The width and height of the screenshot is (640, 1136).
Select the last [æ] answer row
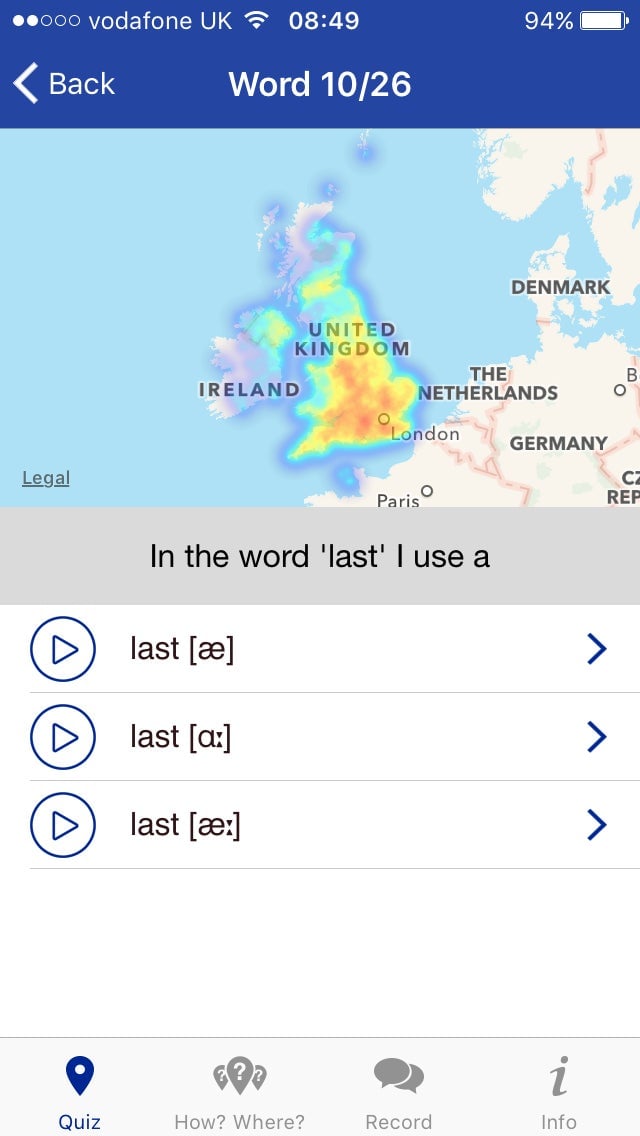tap(320, 649)
